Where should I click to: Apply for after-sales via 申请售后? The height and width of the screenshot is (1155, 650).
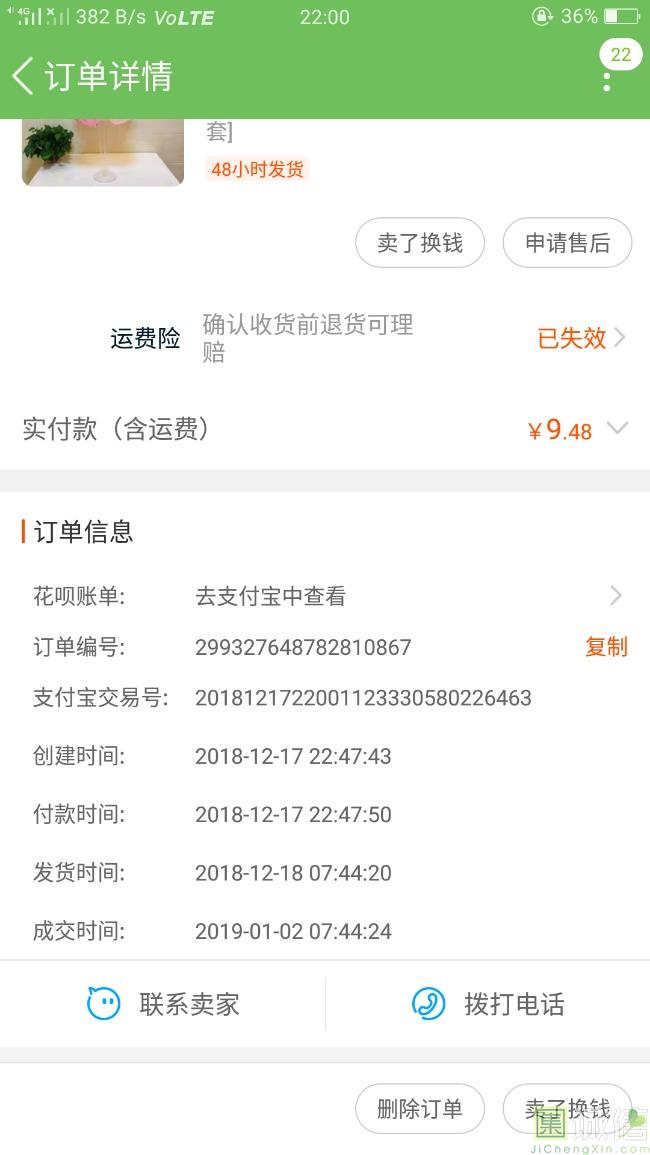[567, 243]
